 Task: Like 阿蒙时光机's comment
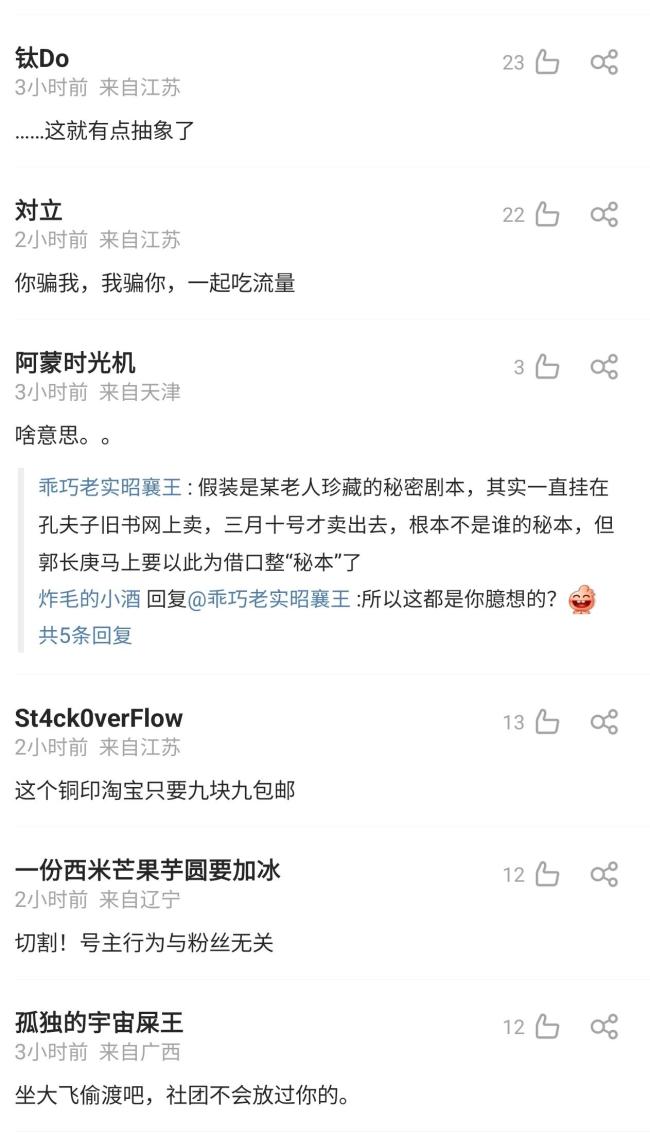tap(546, 366)
